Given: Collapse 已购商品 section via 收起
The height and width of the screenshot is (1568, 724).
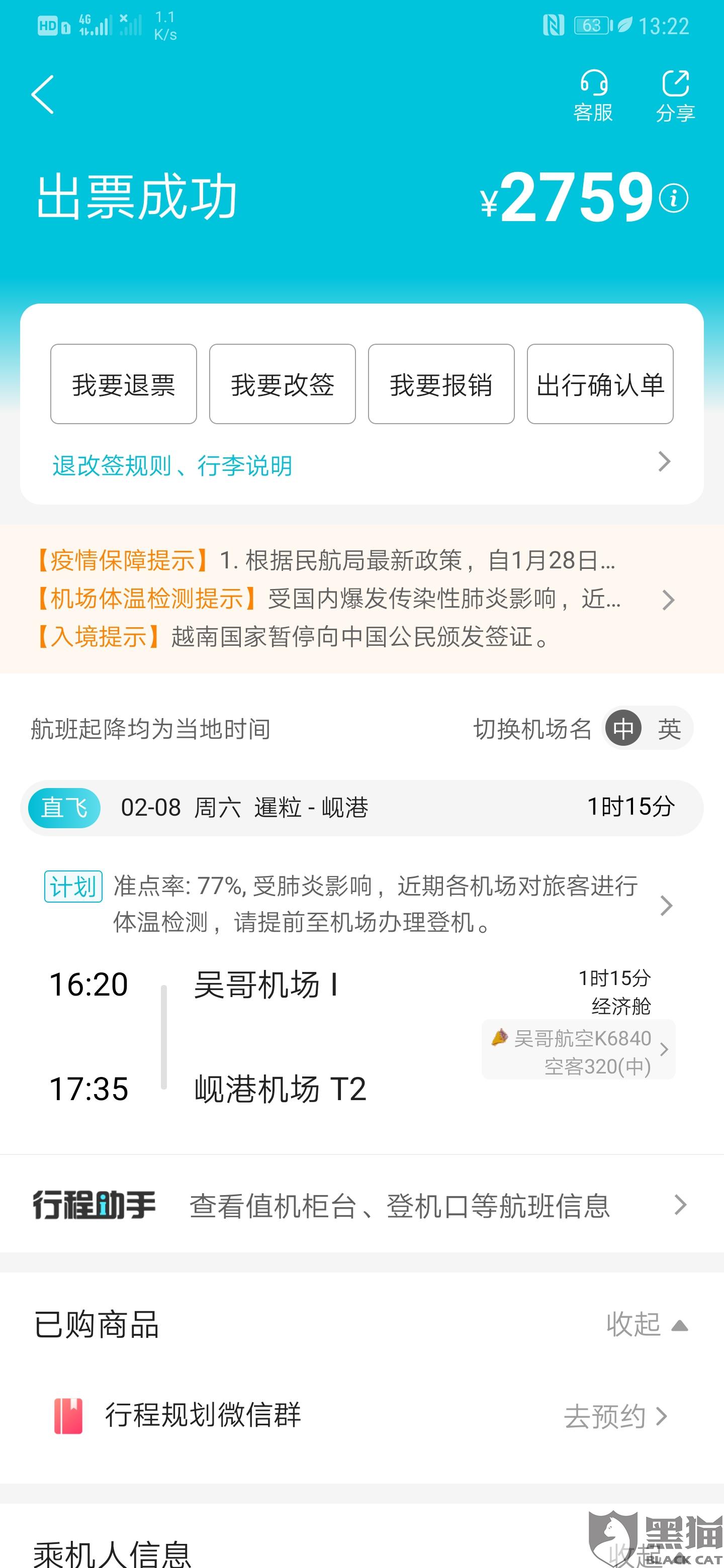Looking at the screenshot, I should (x=647, y=1325).
